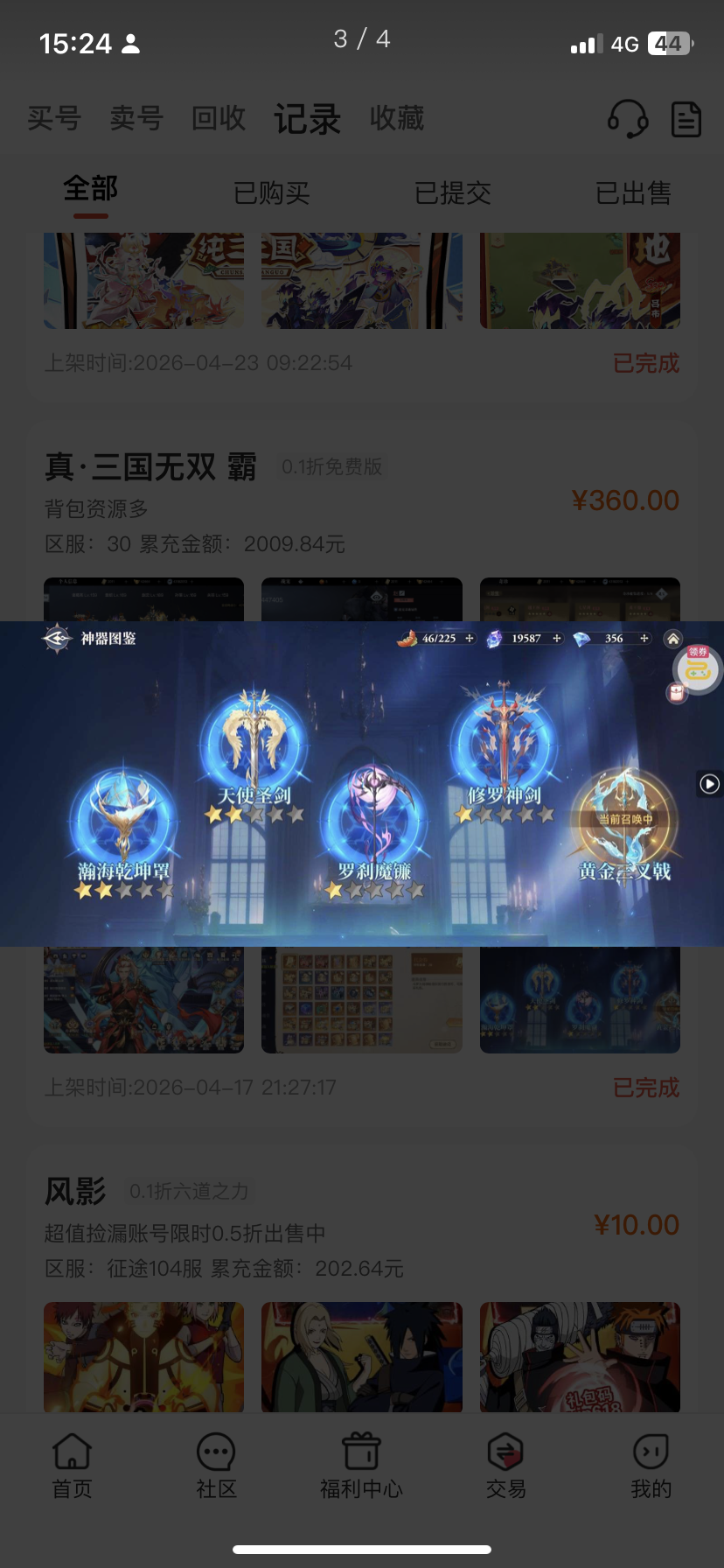Switch to the 我的 tab

tap(651, 1466)
